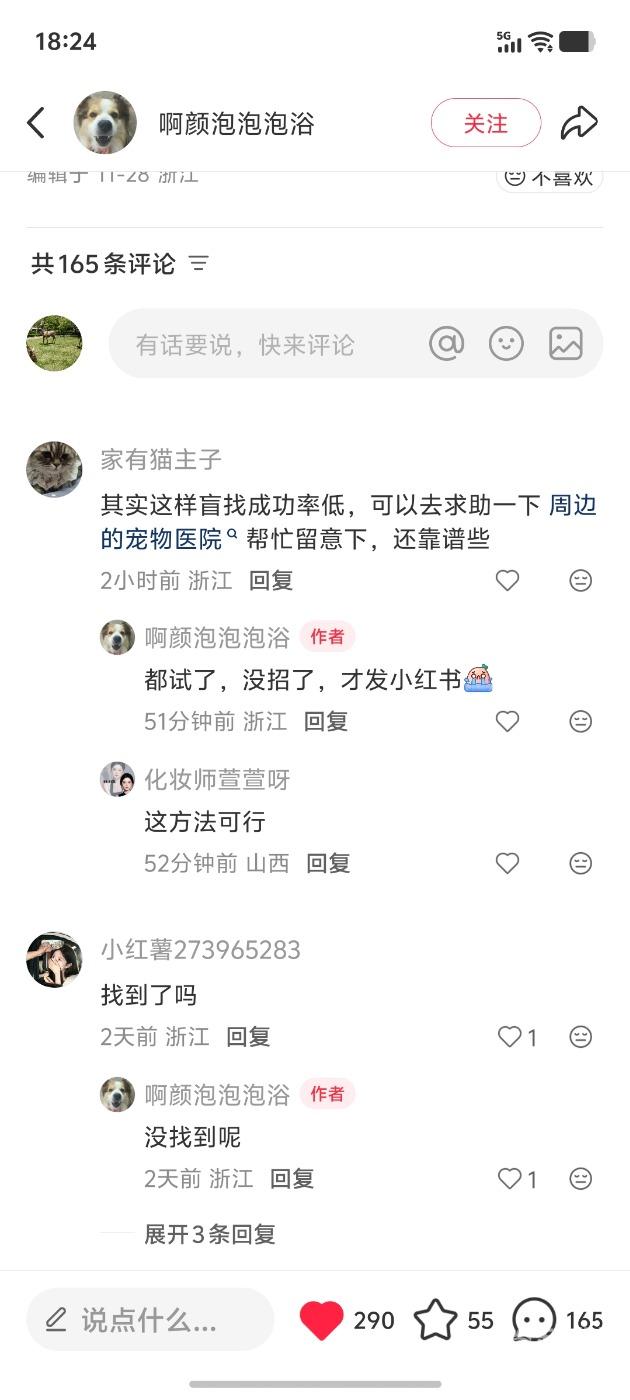This screenshot has width=630, height=1400.
Task: Attach an image to the comment
Action: pyautogui.click(x=565, y=344)
